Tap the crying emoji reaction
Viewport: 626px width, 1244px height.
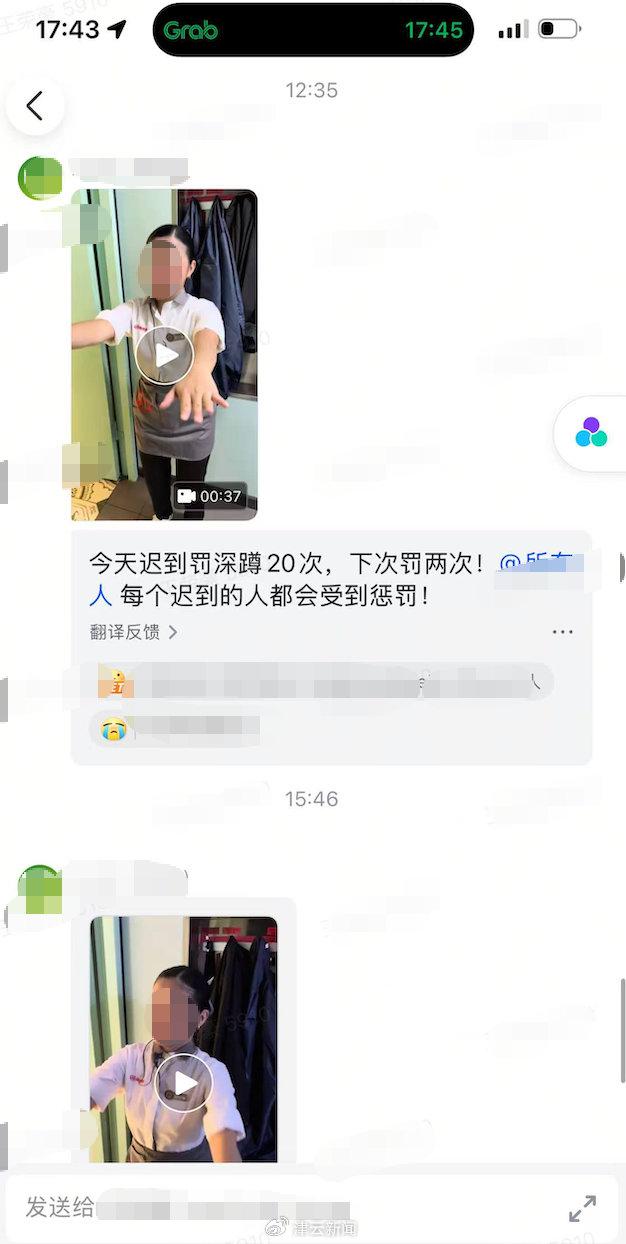(x=113, y=728)
